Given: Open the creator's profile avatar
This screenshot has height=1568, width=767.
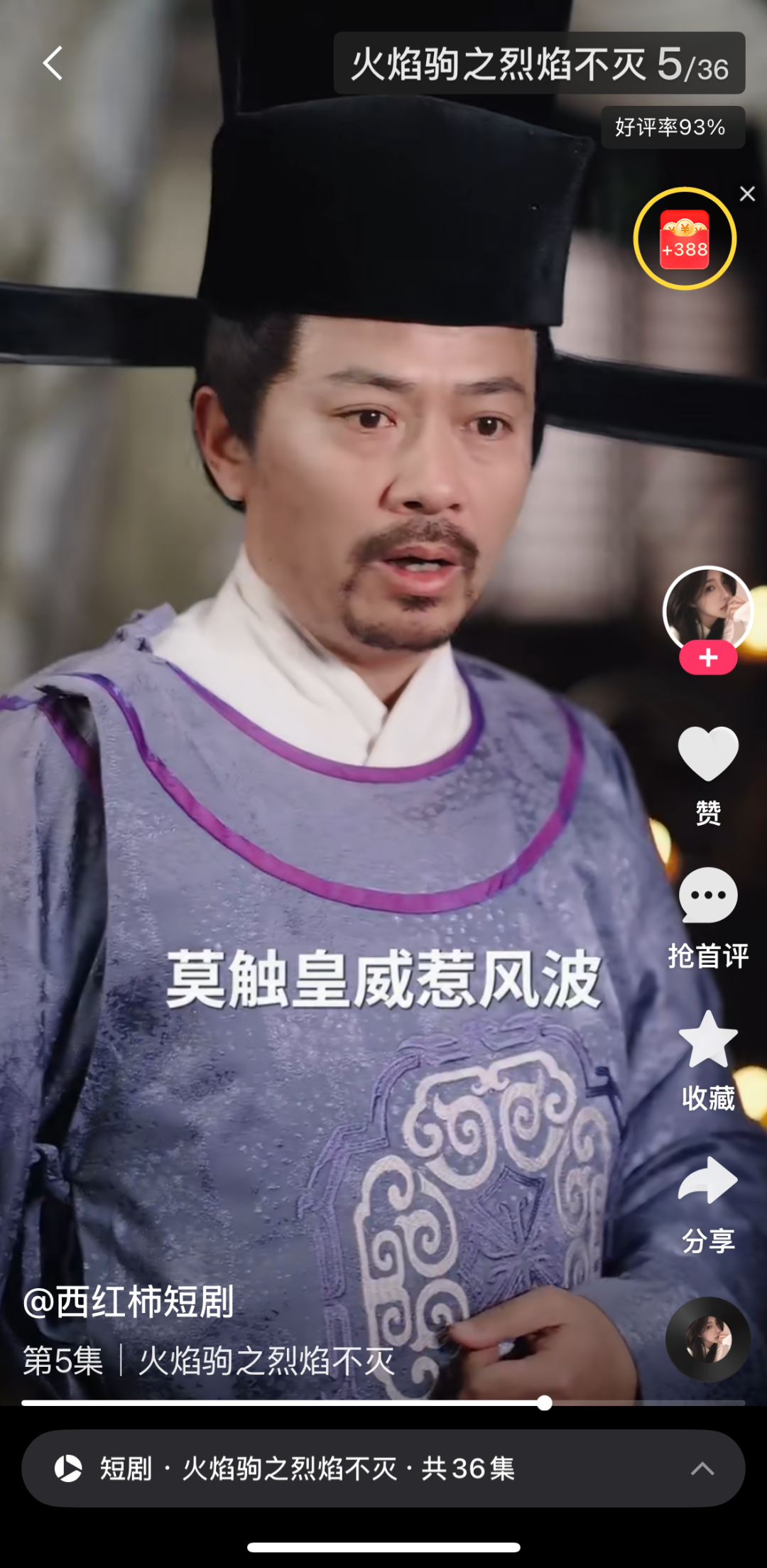Looking at the screenshot, I should coord(707,609).
